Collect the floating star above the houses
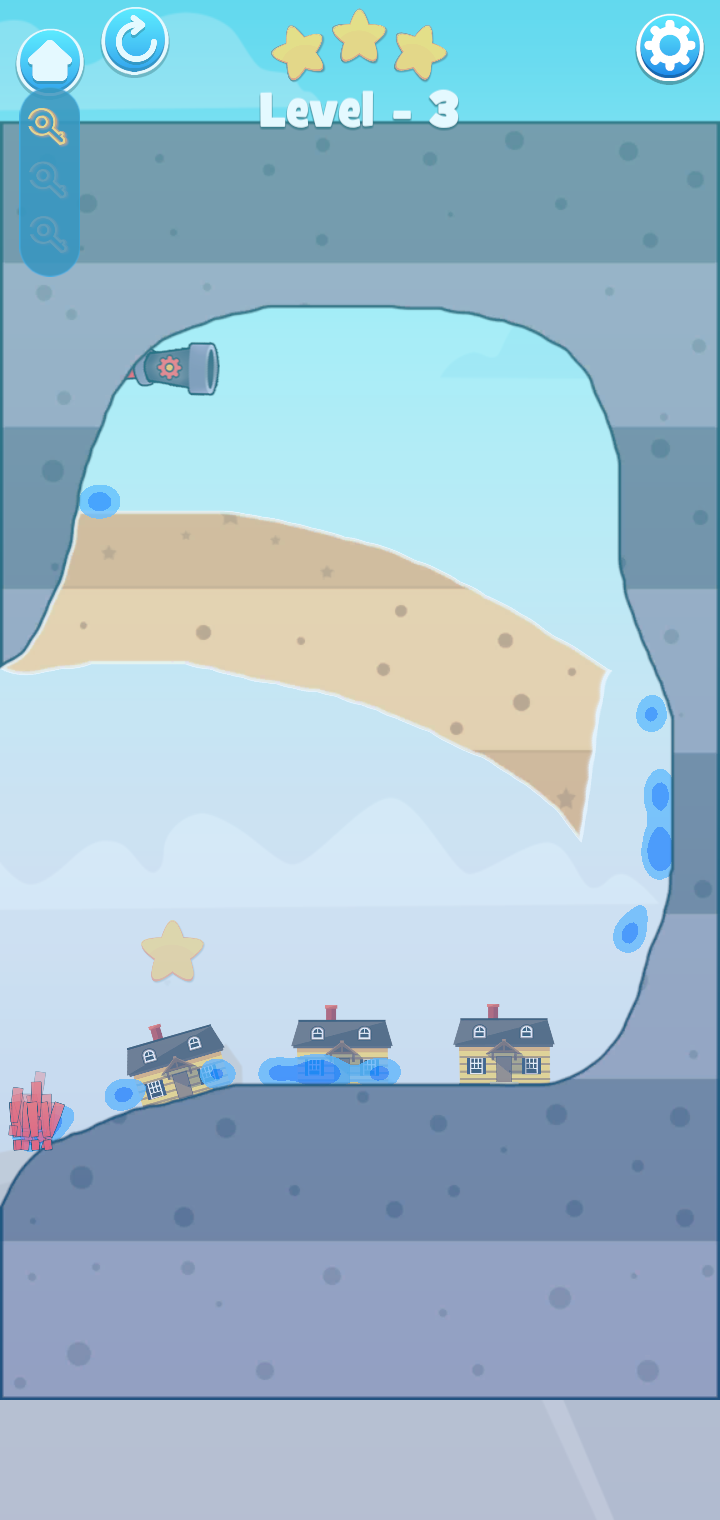This screenshot has height=1520, width=720. tap(172, 952)
